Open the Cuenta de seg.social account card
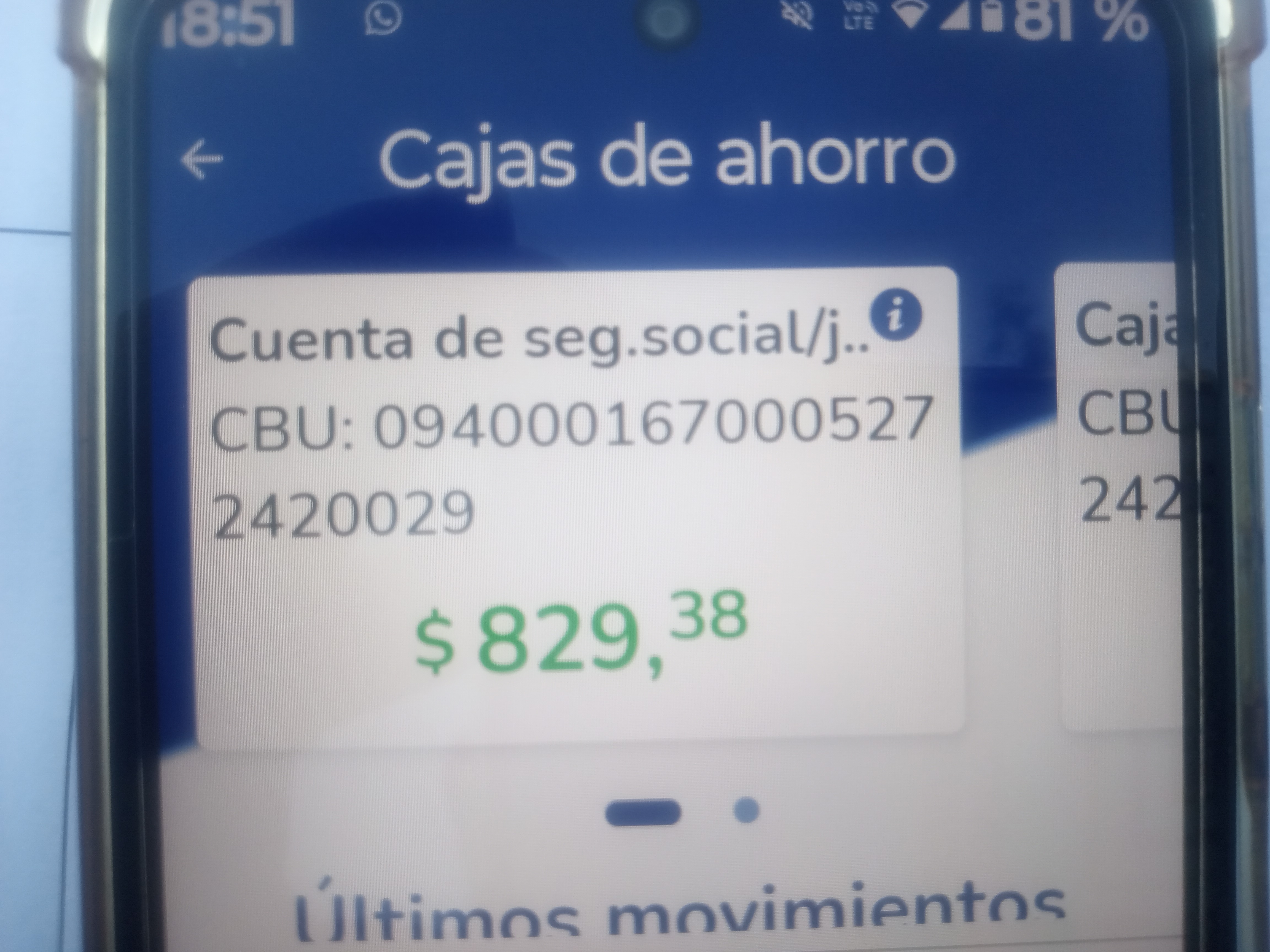Viewport: 1270px width, 952px height. (574, 505)
